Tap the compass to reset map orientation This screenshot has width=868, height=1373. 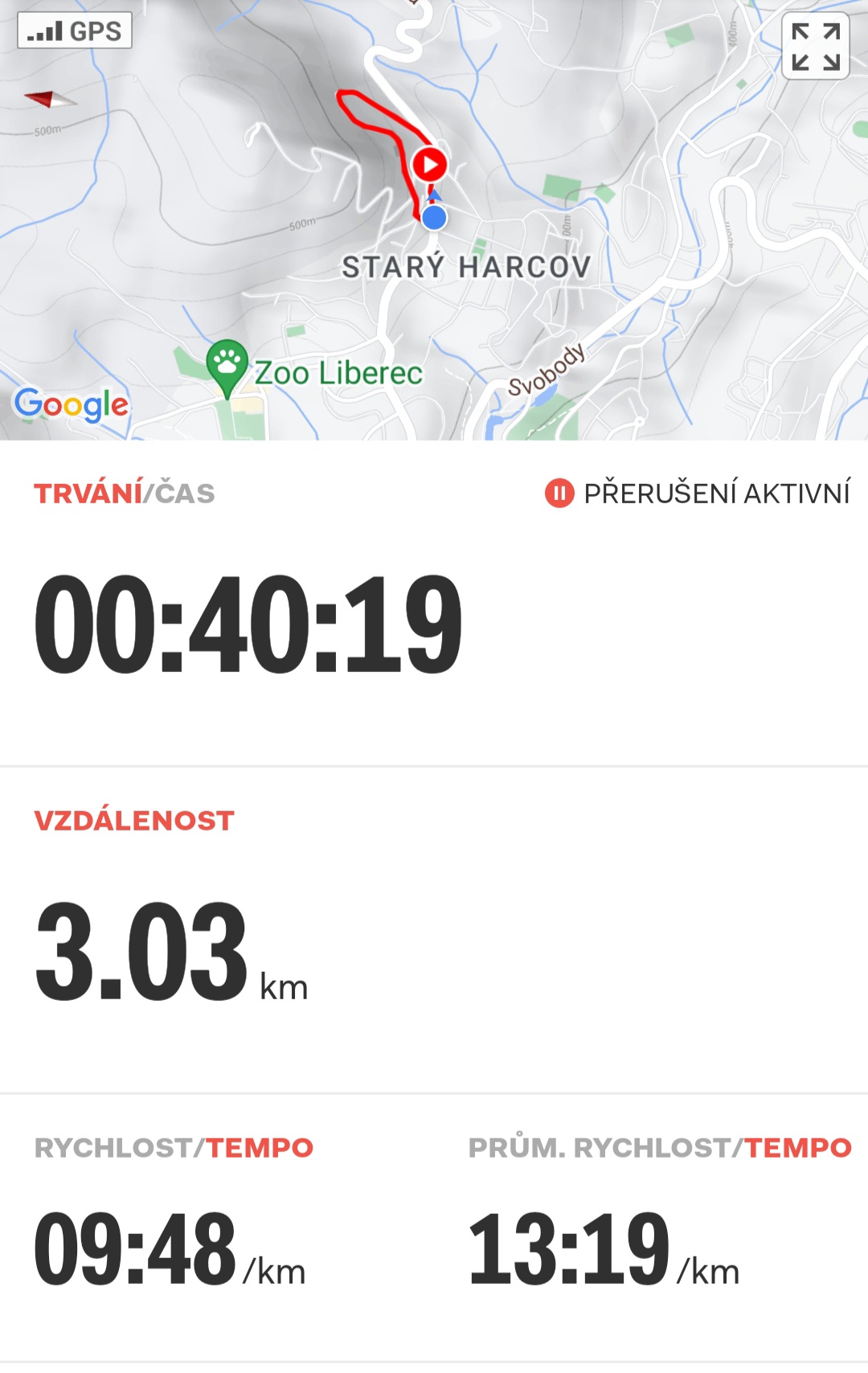(50, 100)
